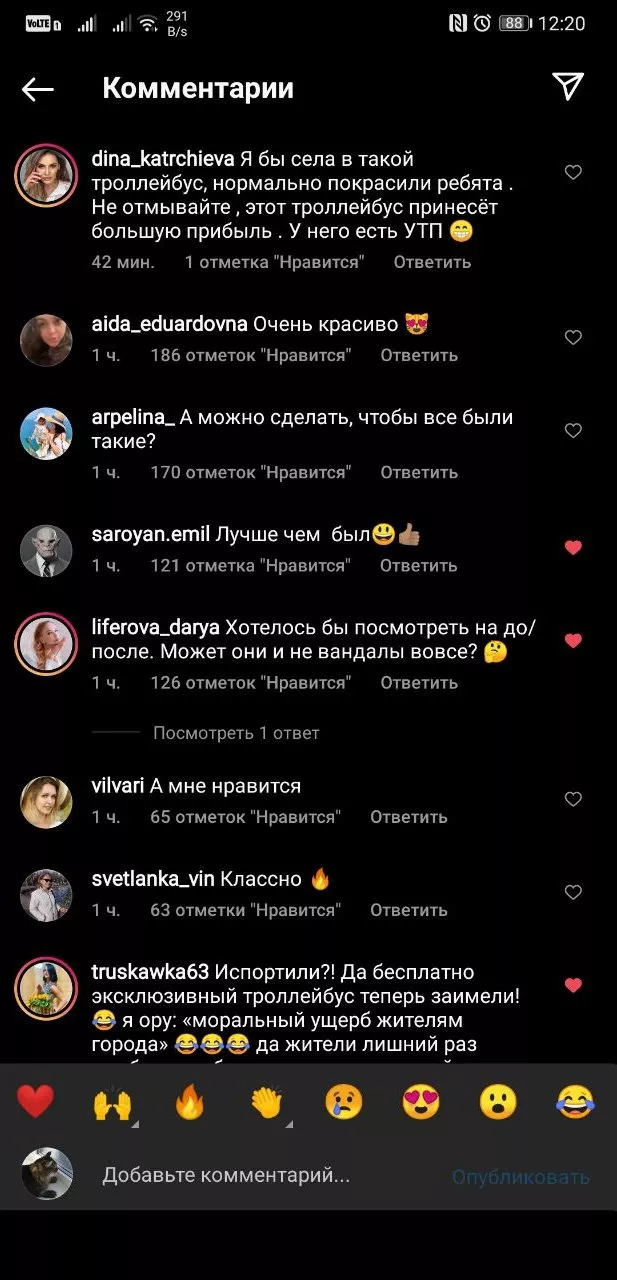Like the comment from svetlanka_vin
Viewport: 617px width, 1280px height.
[x=573, y=892]
